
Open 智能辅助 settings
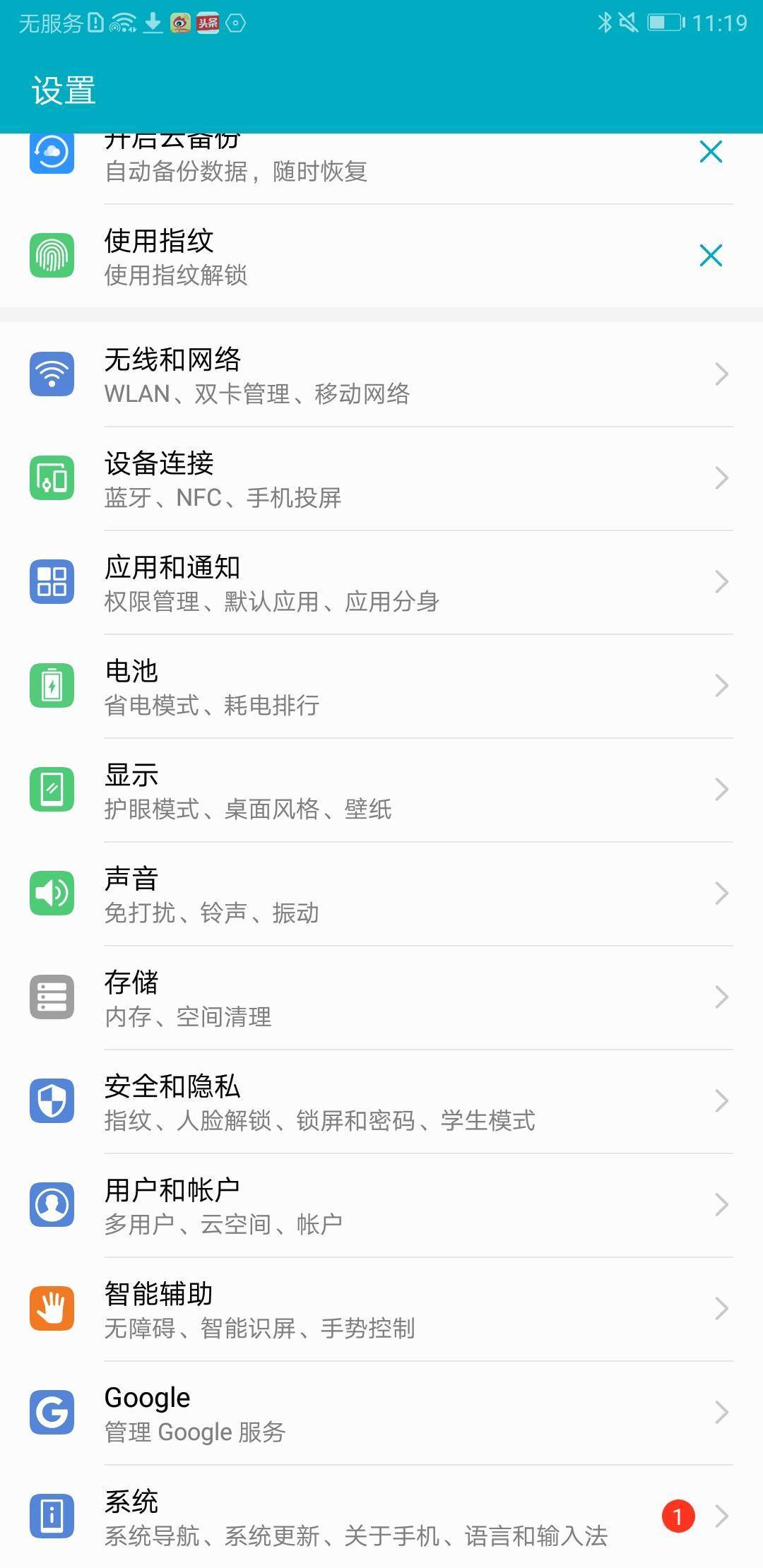point(381,1309)
